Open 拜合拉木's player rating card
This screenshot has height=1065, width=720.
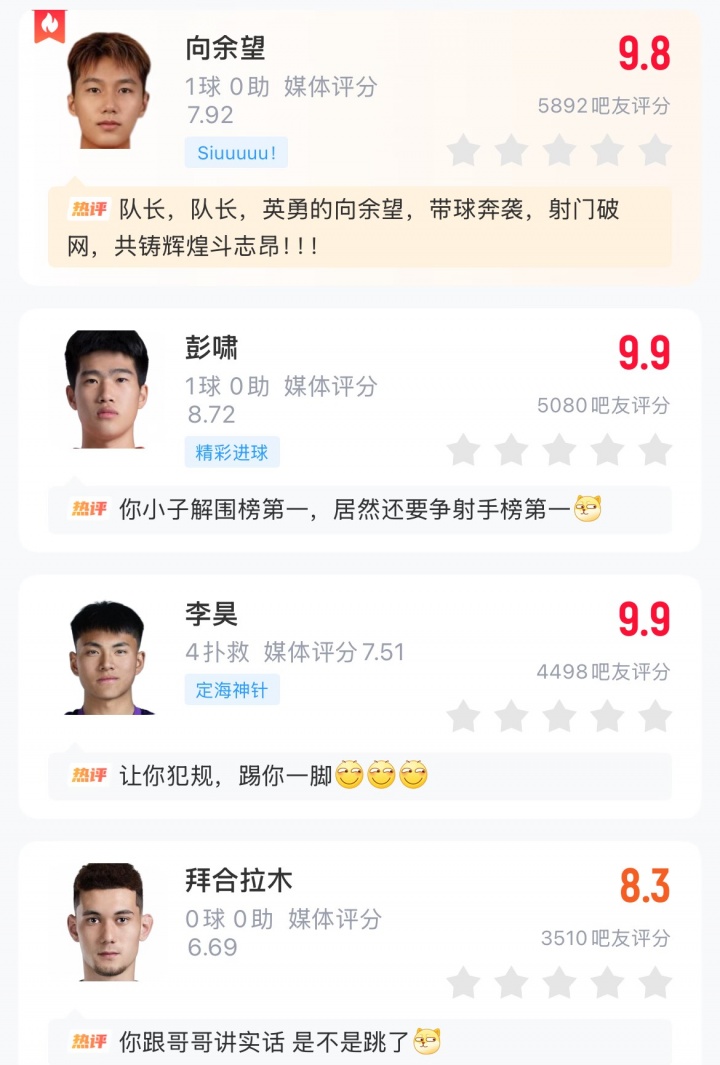click(x=238, y=880)
